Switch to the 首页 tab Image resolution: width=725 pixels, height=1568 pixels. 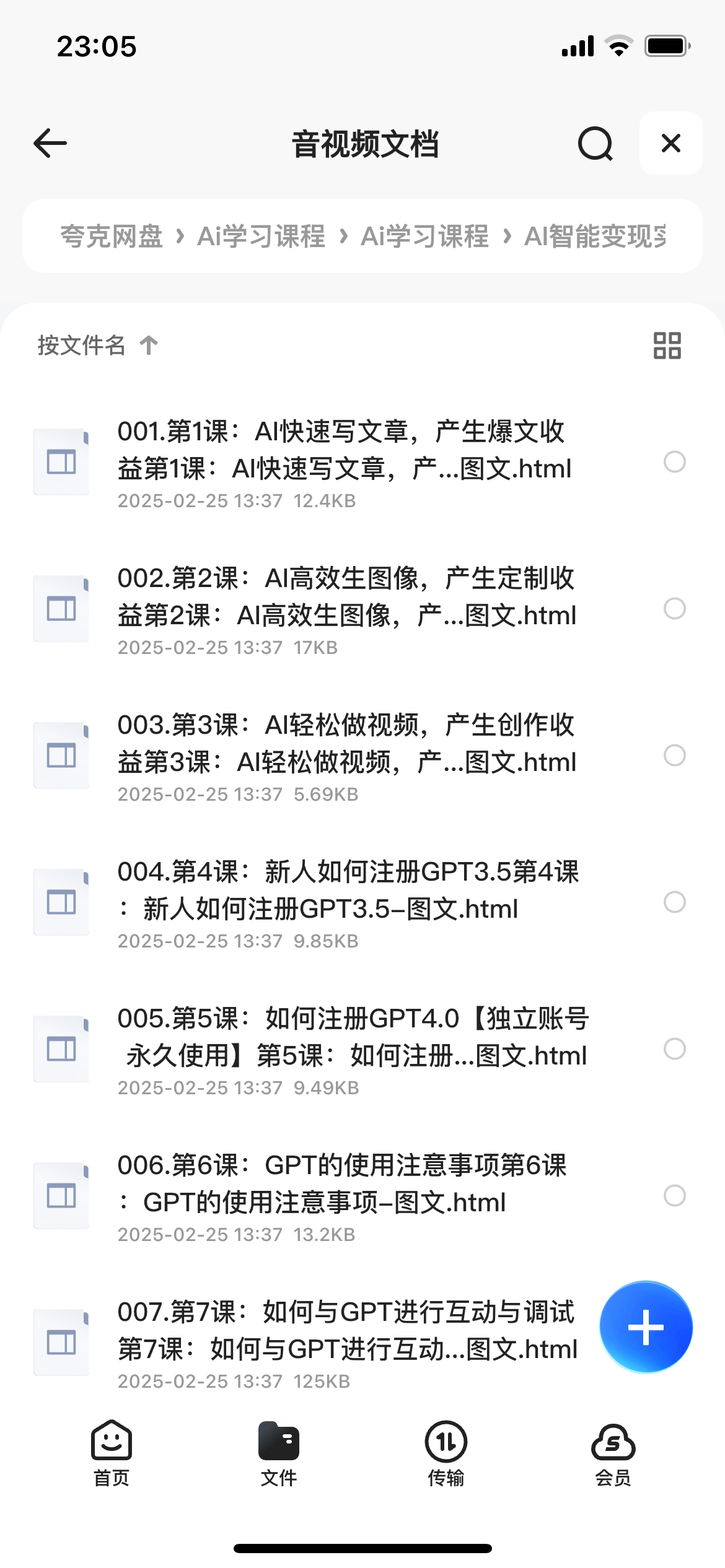[x=112, y=1453]
